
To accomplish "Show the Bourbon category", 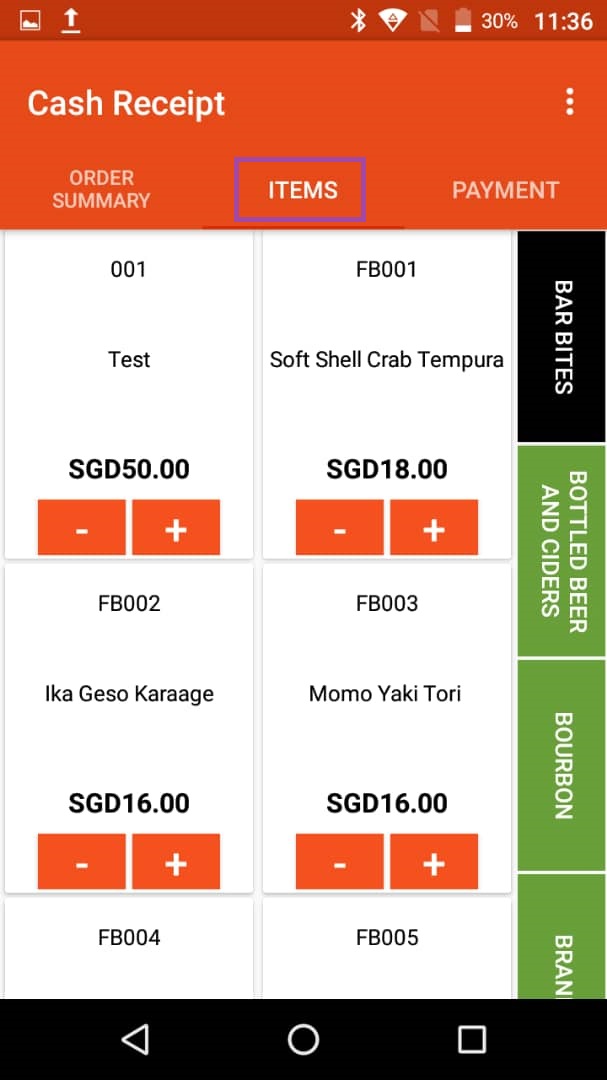I will (562, 765).
